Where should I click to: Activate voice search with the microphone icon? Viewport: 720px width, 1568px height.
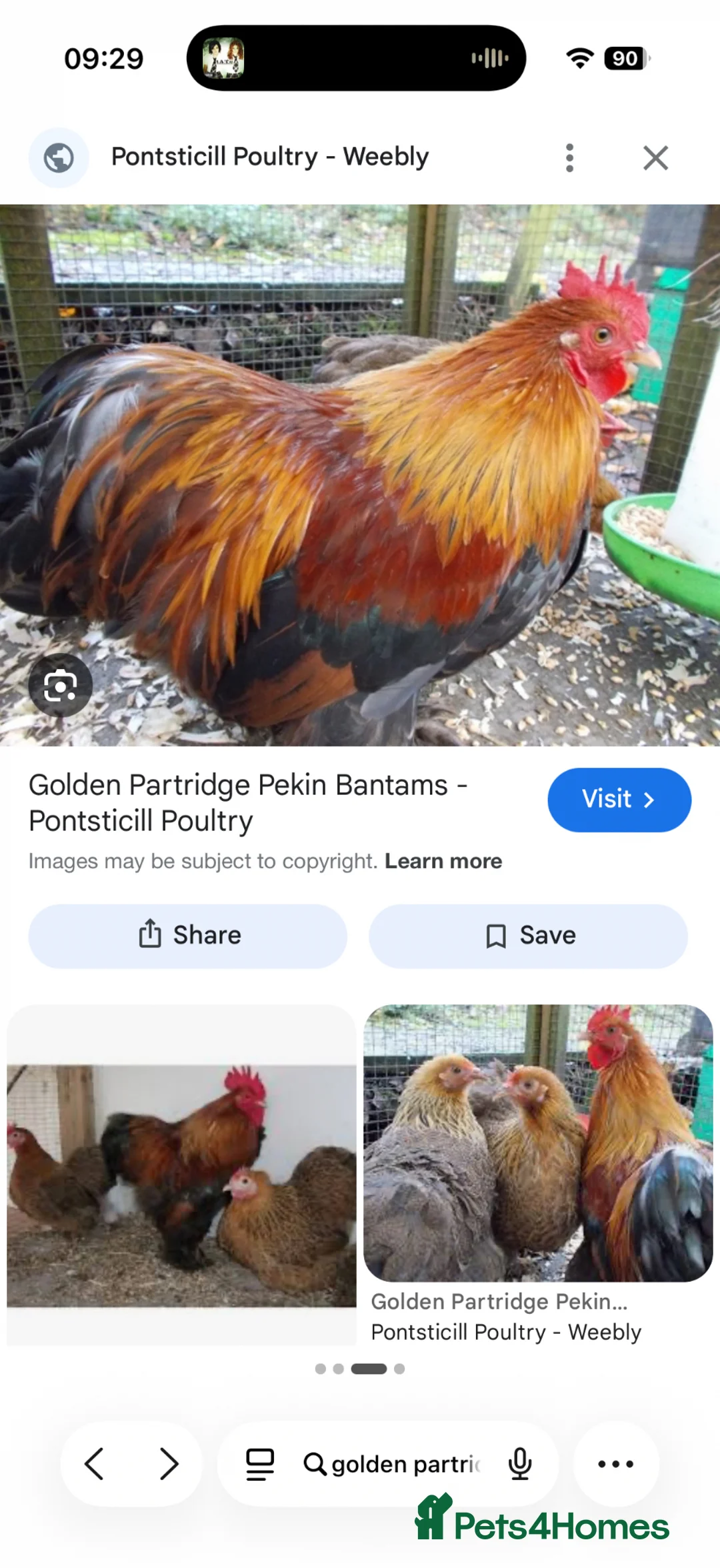click(519, 1463)
